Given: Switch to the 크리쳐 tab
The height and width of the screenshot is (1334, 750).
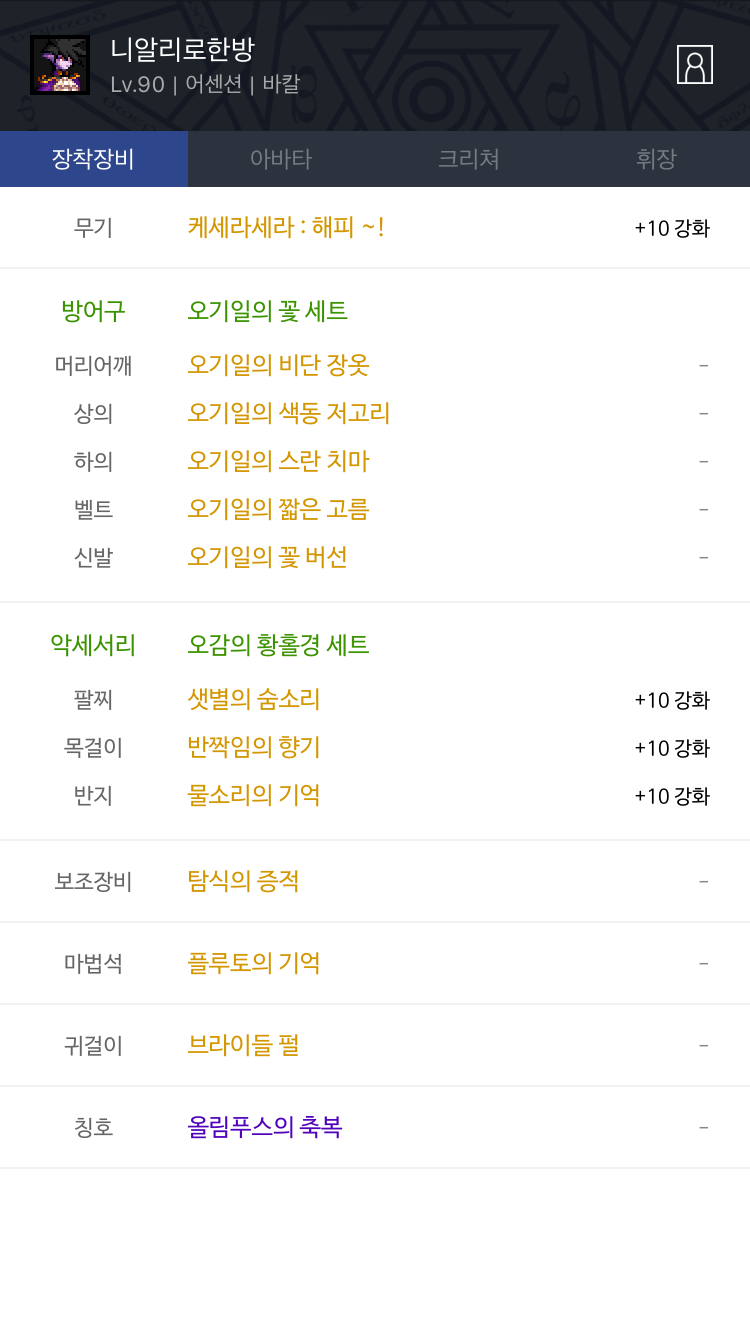Looking at the screenshot, I should point(469,159).
